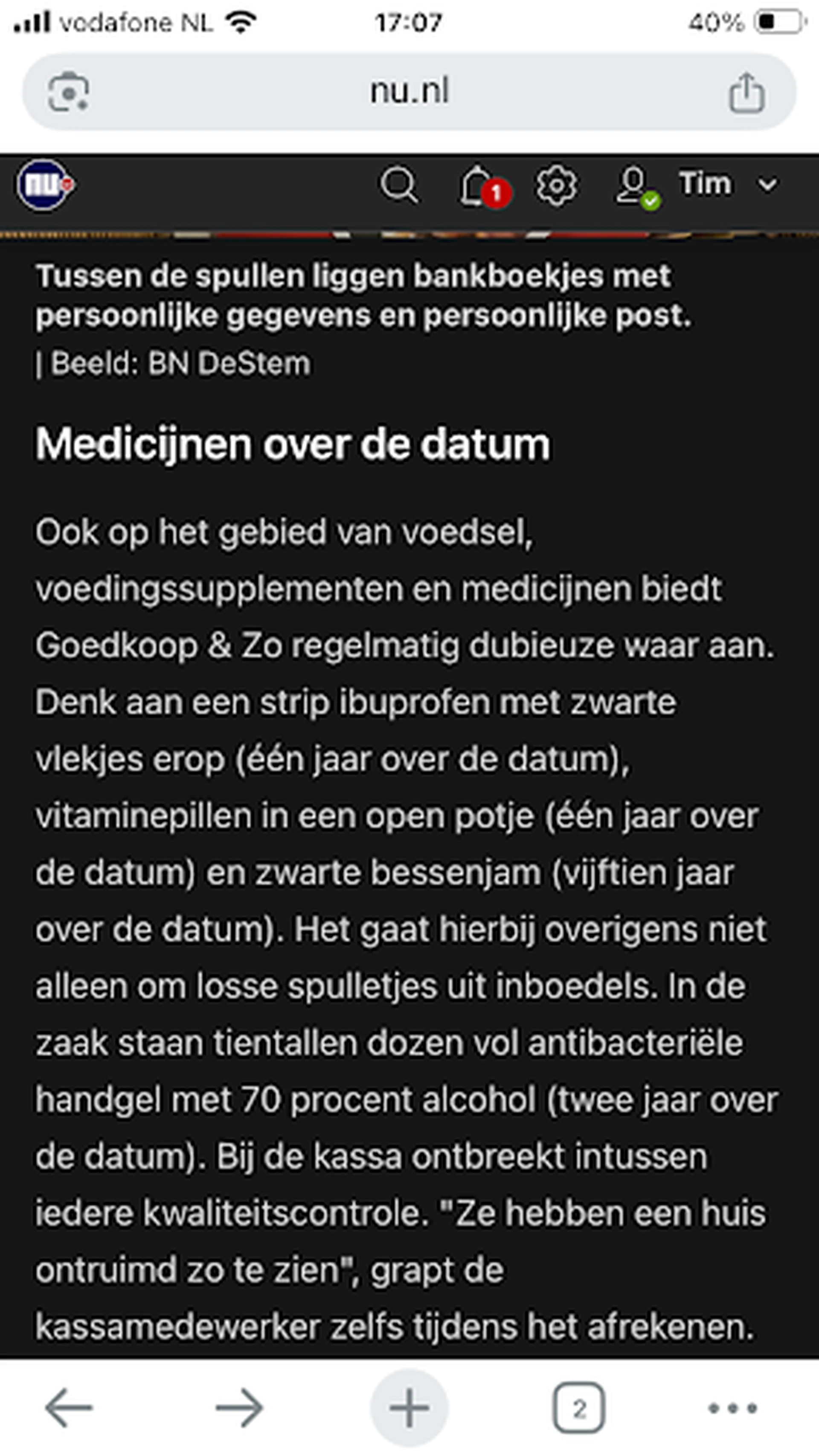The height and width of the screenshot is (1456, 819).
Task: Open a new browser tab
Action: (x=409, y=1408)
